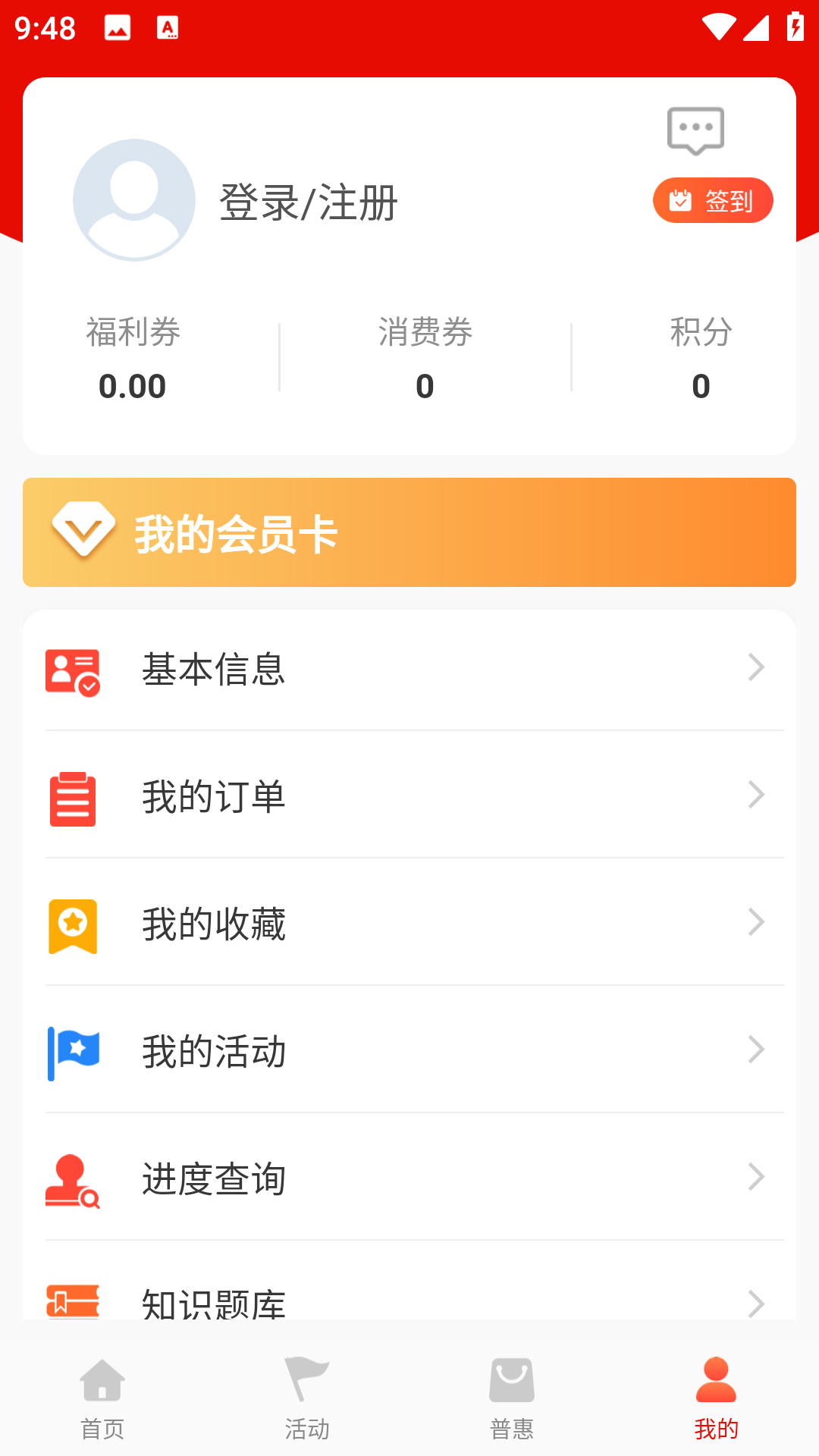Image resolution: width=819 pixels, height=1456 pixels.
Task: Open the 我的会员卡 membership card banner
Action: (409, 532)
